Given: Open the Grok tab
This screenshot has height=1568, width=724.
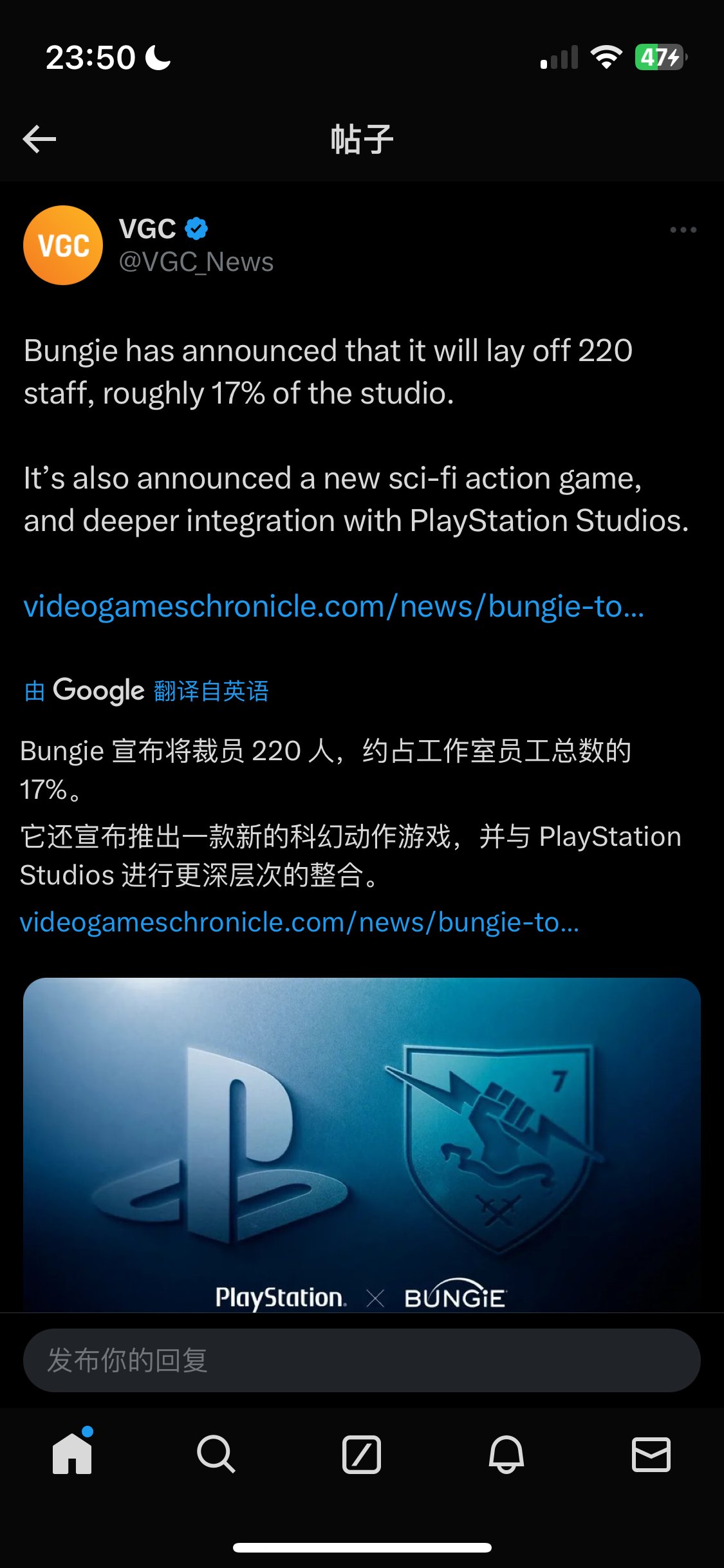Looking at the screenshot, I should pos(362,1454).
